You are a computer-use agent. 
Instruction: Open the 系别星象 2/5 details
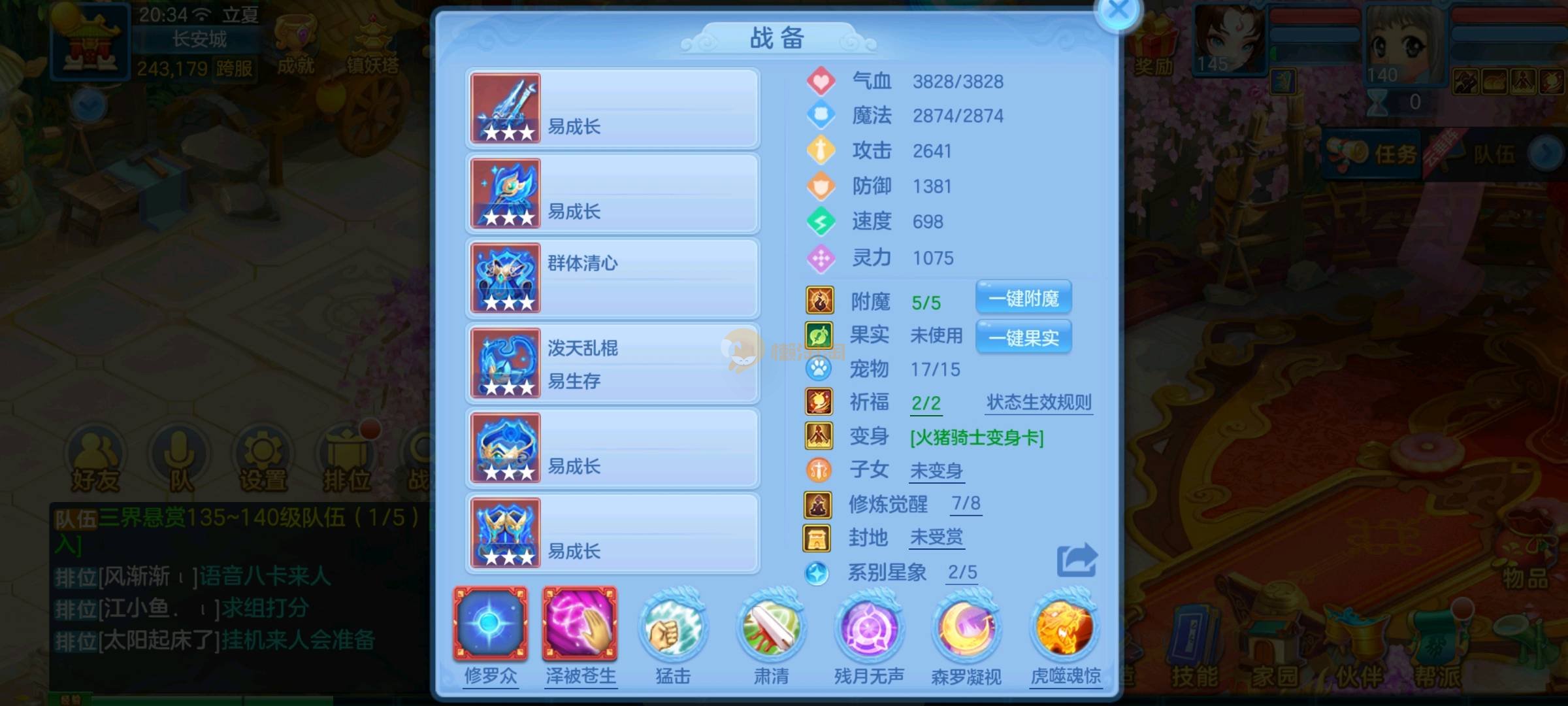[x=962, y=573]
